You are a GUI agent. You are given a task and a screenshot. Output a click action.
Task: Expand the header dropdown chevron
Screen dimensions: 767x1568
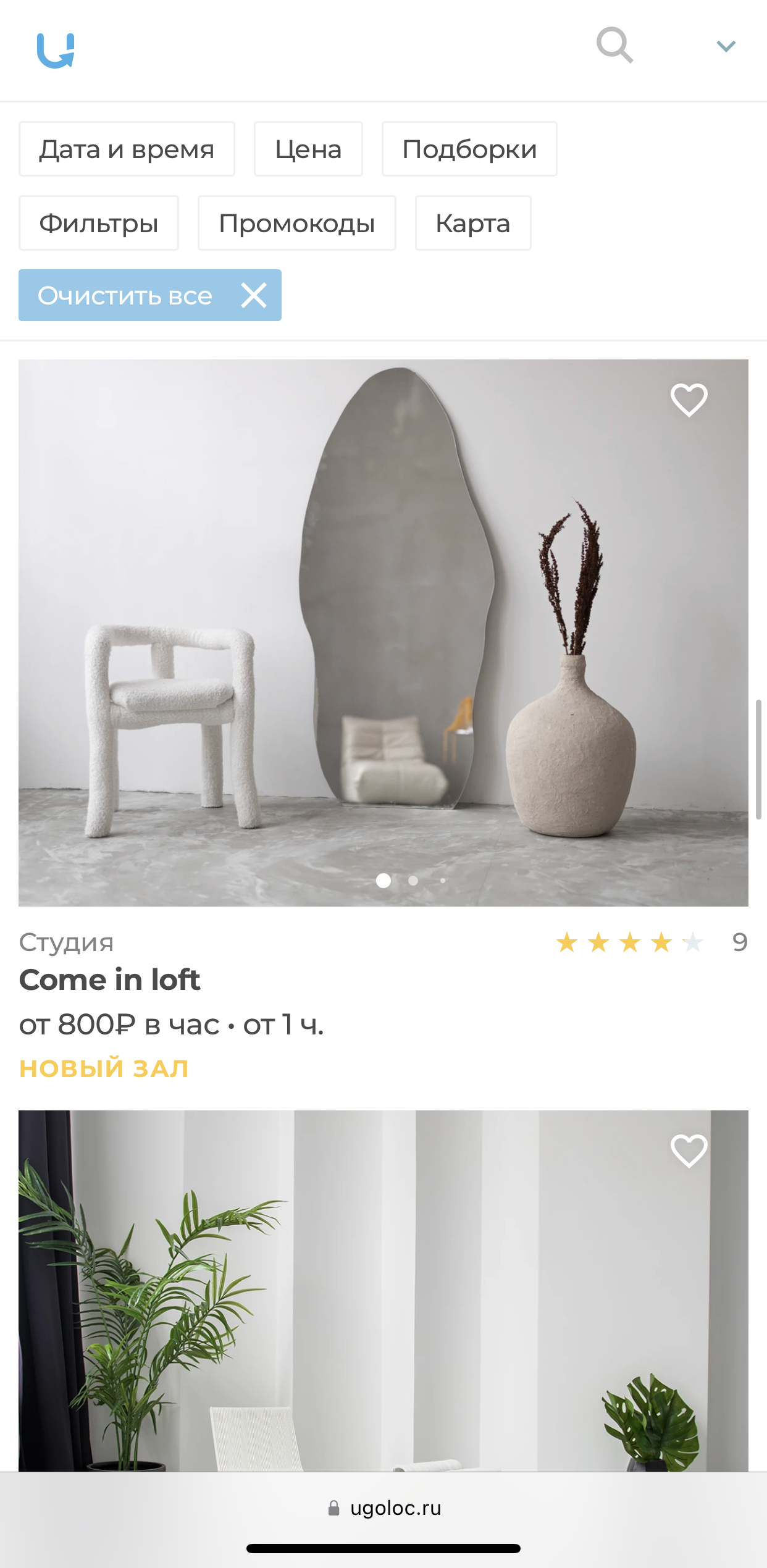point(726,46)
